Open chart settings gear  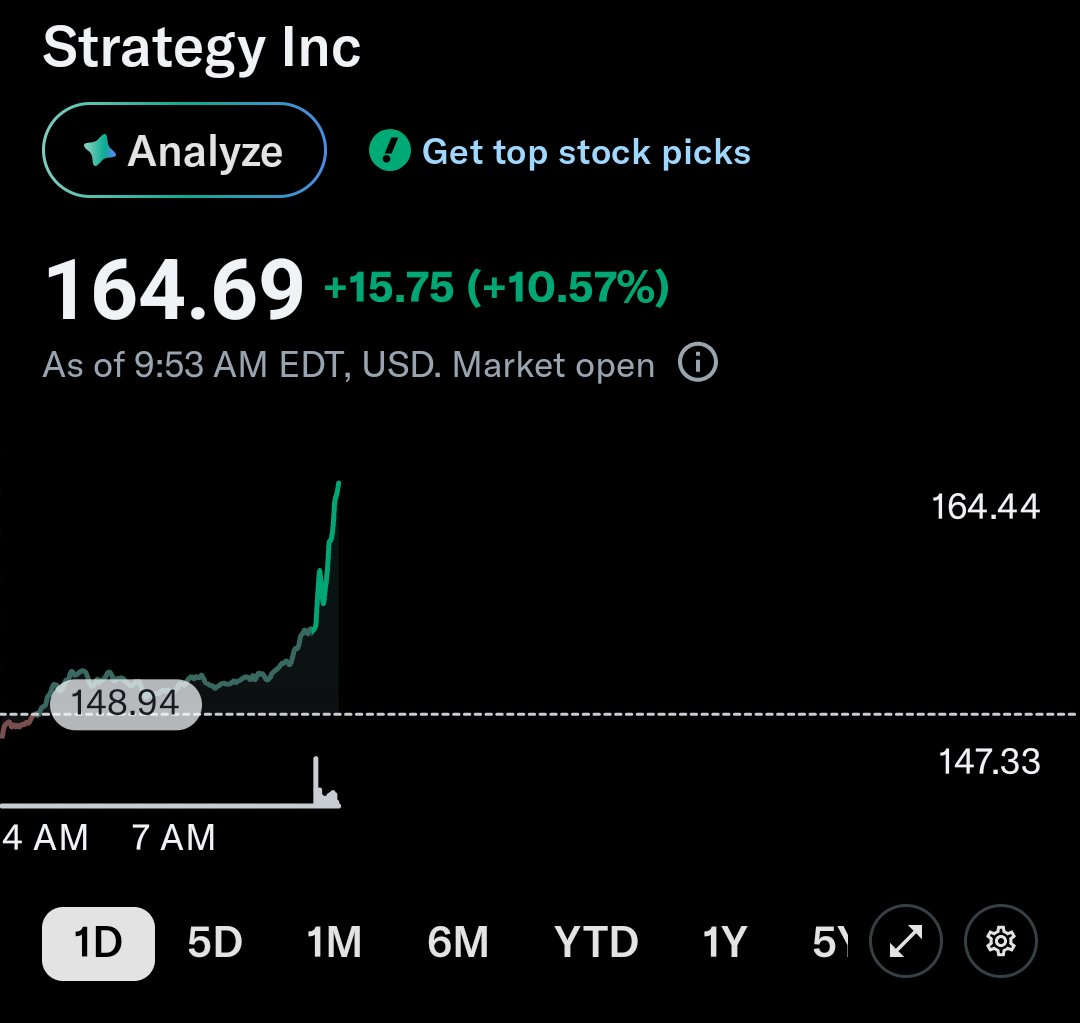coord(1001,941)
